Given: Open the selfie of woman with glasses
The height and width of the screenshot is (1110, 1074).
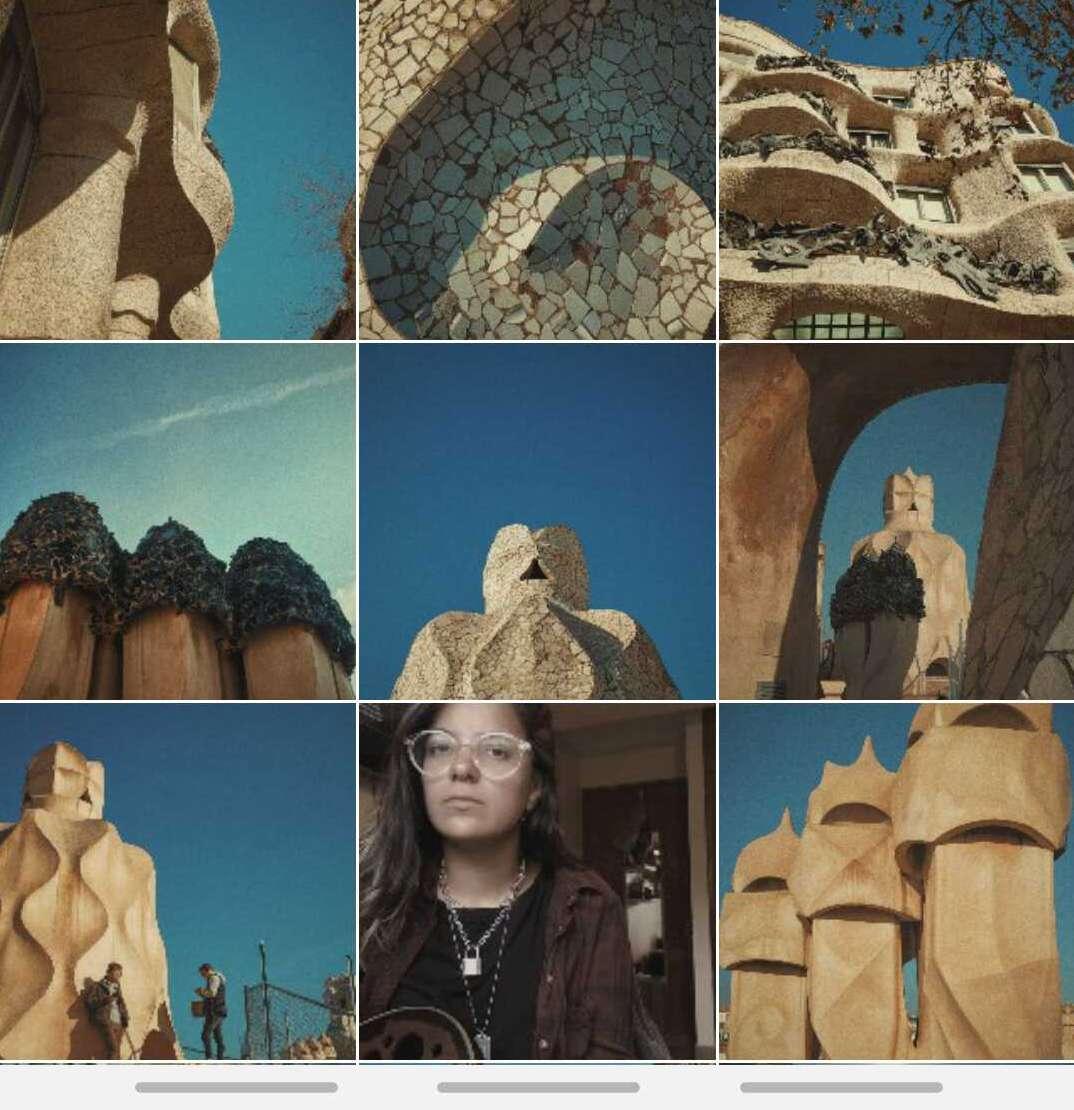Looking at the screenshot, I should (537, 881).
